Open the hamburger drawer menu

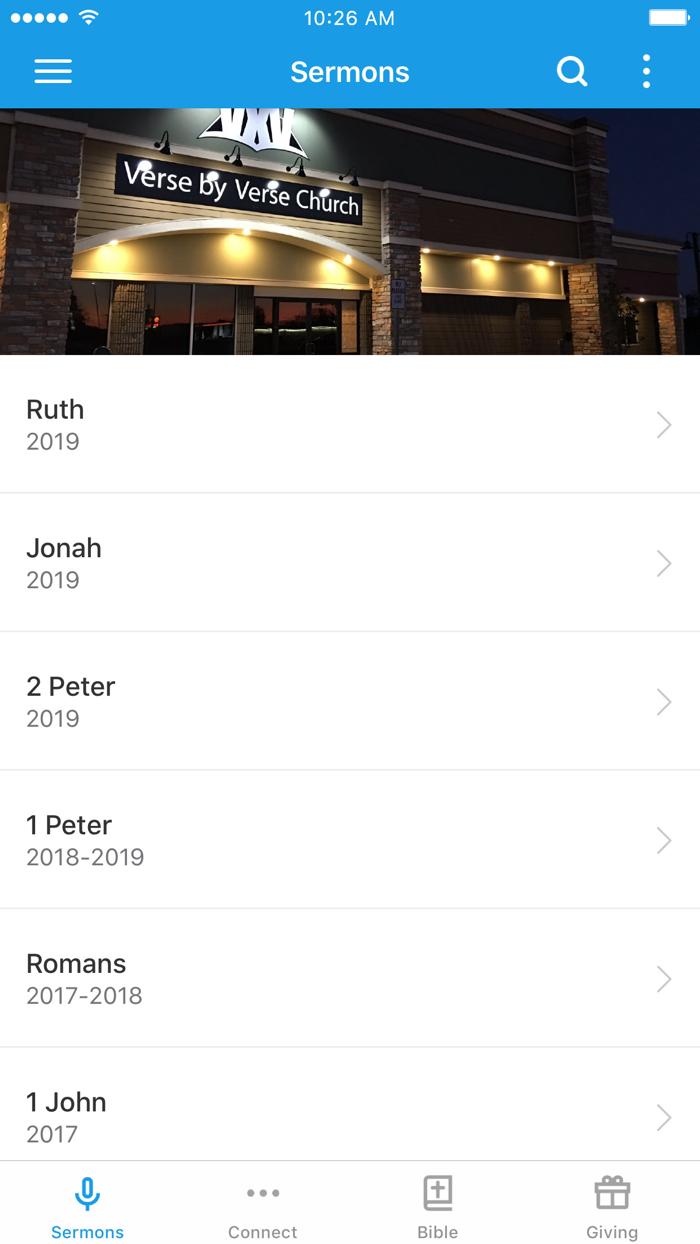53,71
